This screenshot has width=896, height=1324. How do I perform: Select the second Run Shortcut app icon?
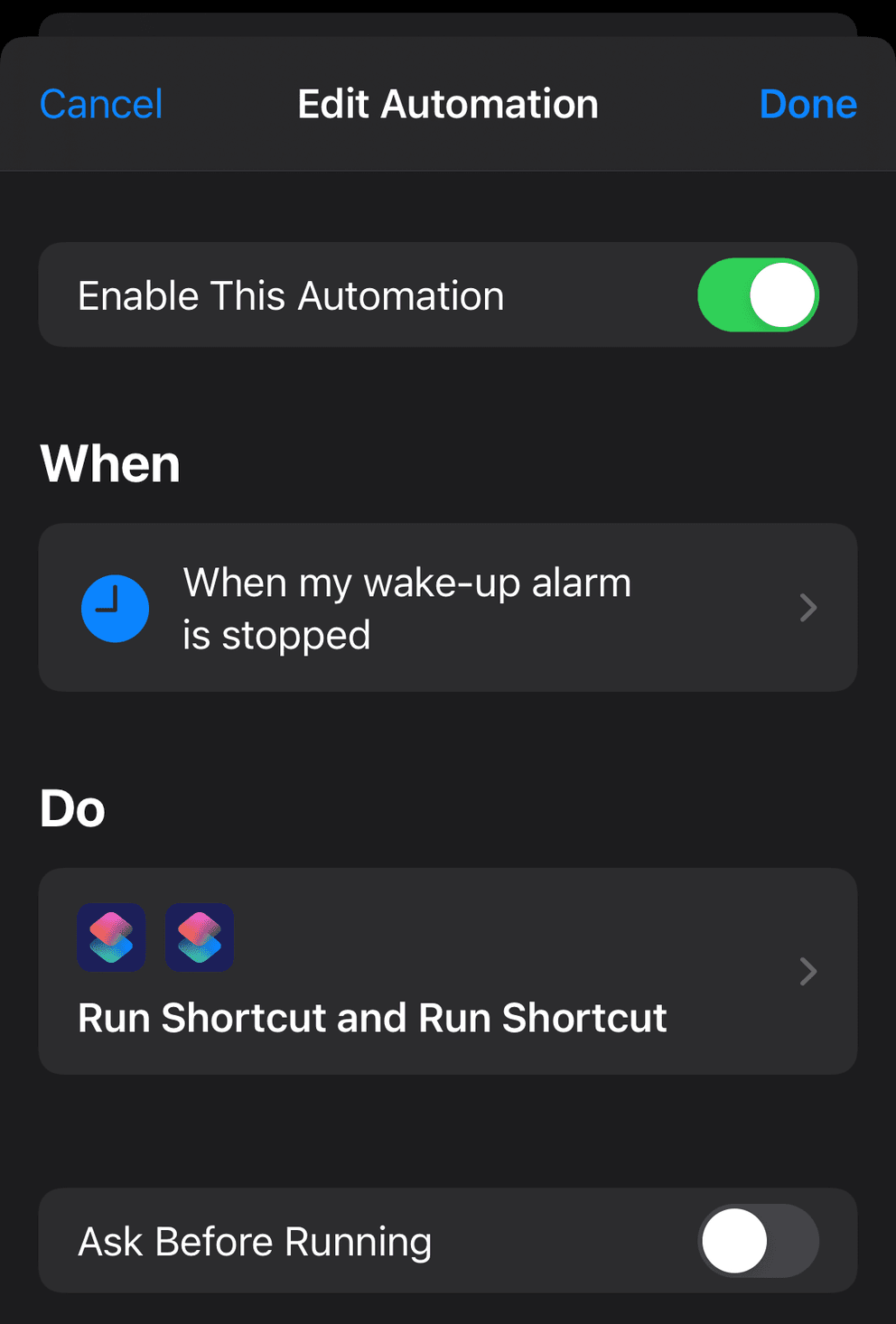click(x=199, y=937)
